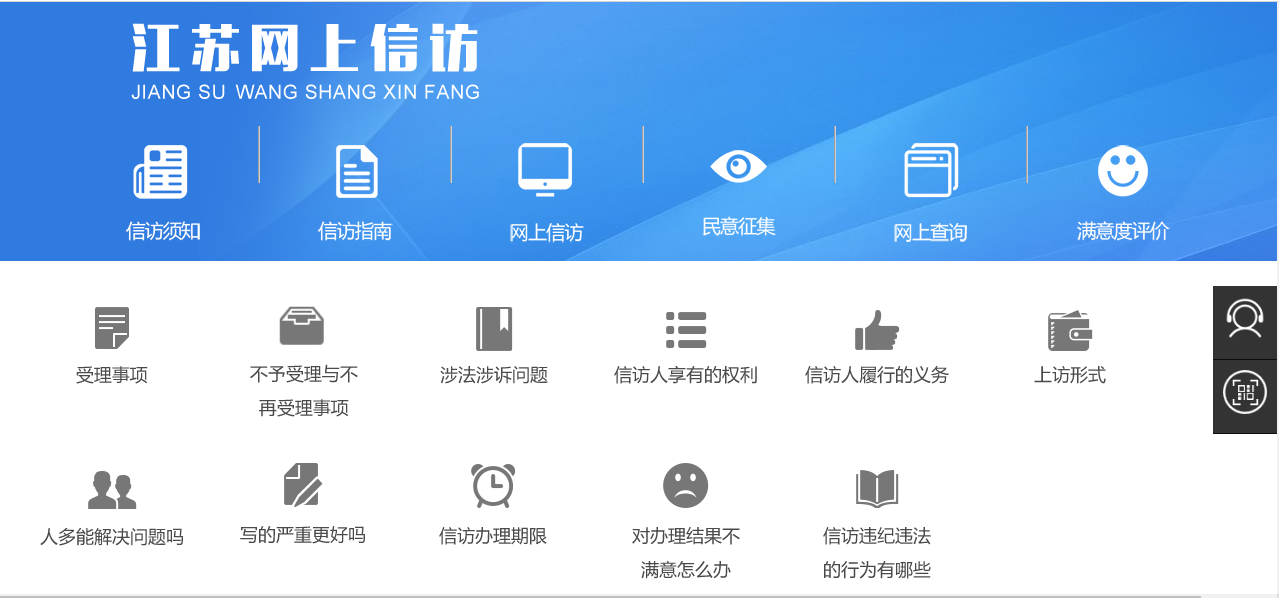1279x598 pixels.
Task: View 信访办理期限 info
Action: [493, 506]
